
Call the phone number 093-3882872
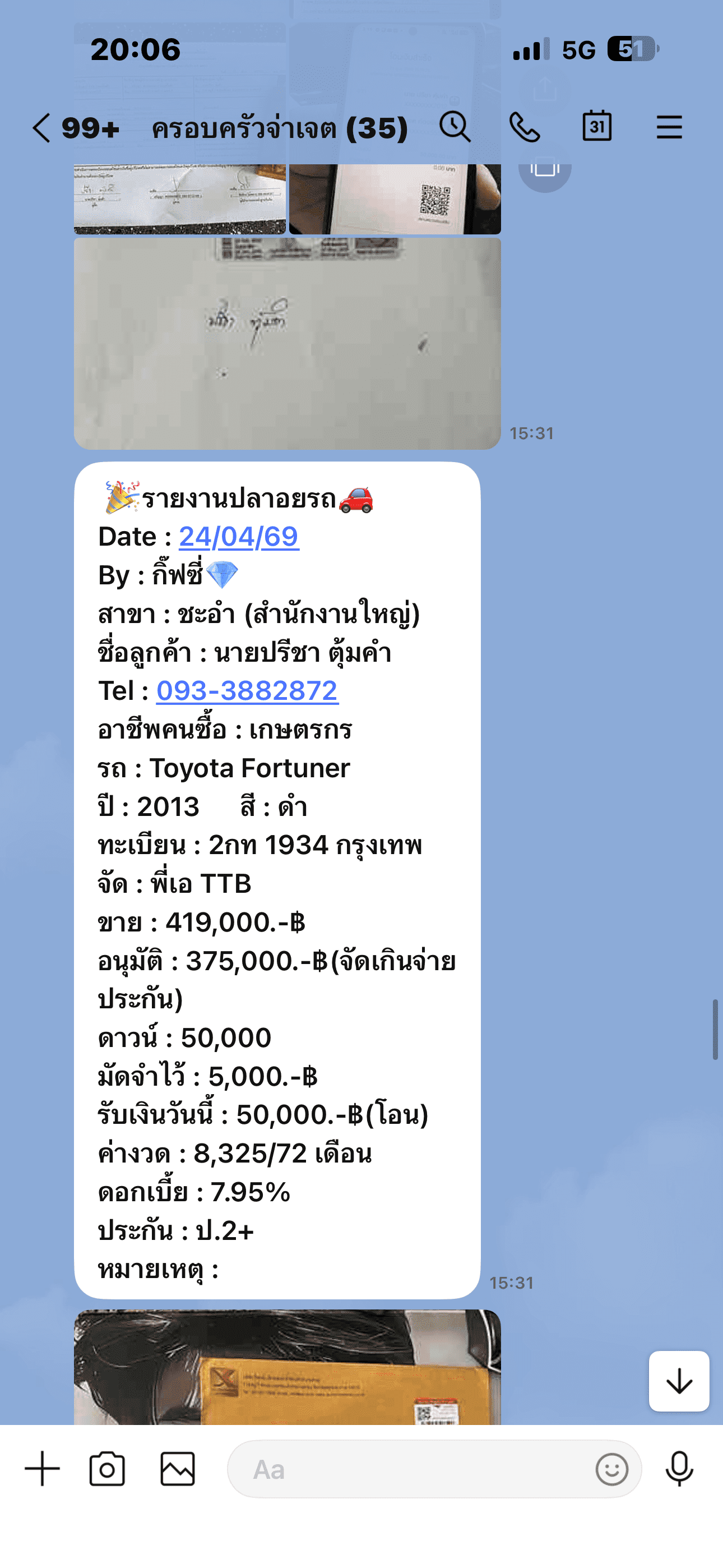247,691
